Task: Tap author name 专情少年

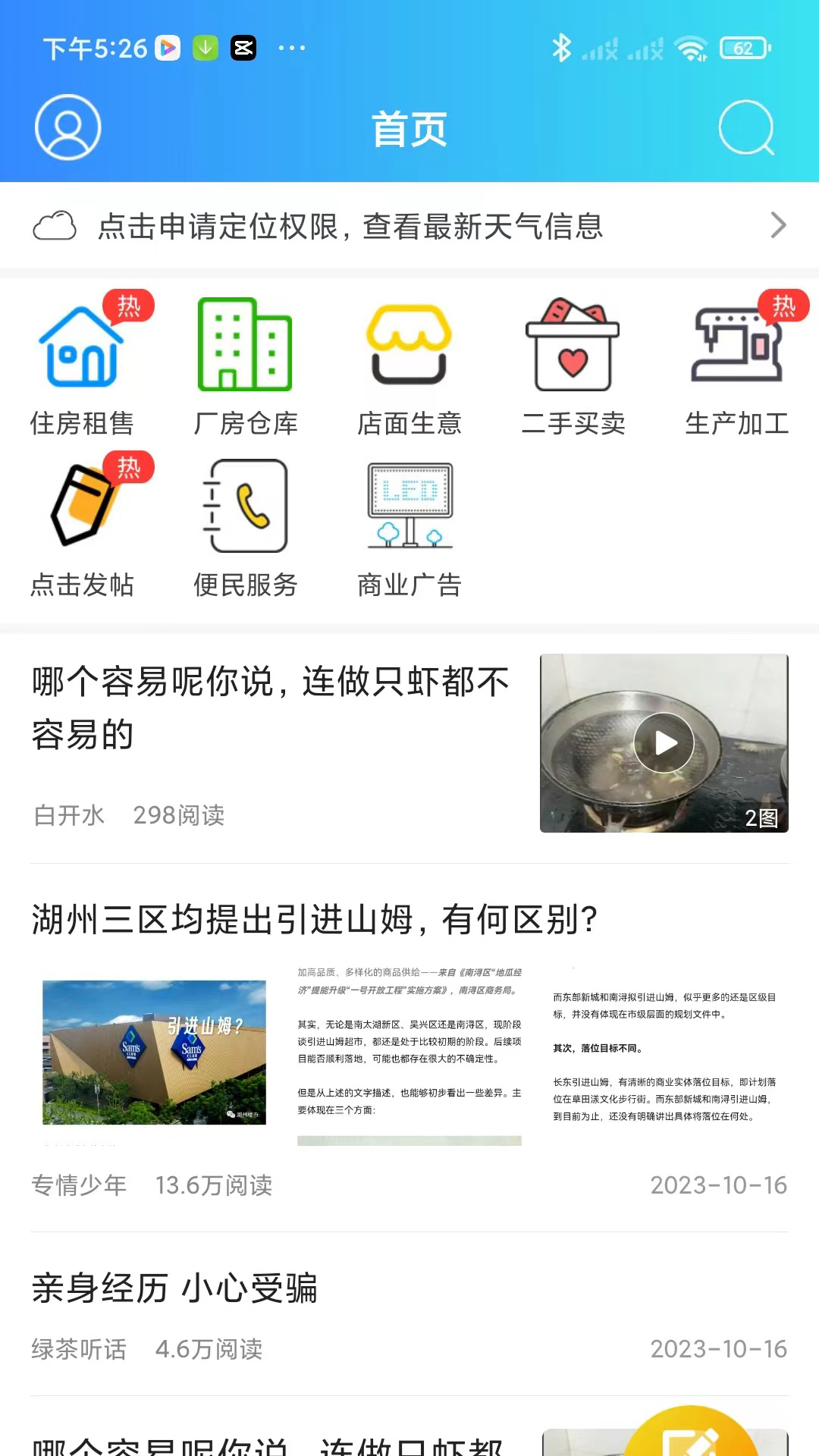Action: tap(79, 1185)
